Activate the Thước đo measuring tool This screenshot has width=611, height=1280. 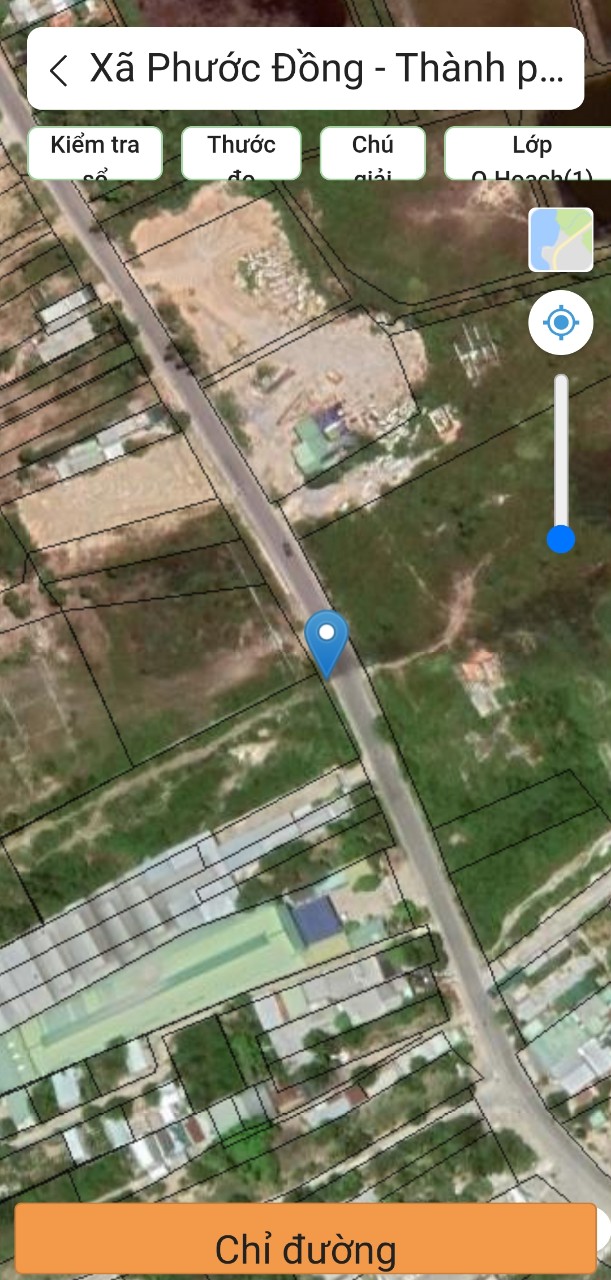click(241, 153)
